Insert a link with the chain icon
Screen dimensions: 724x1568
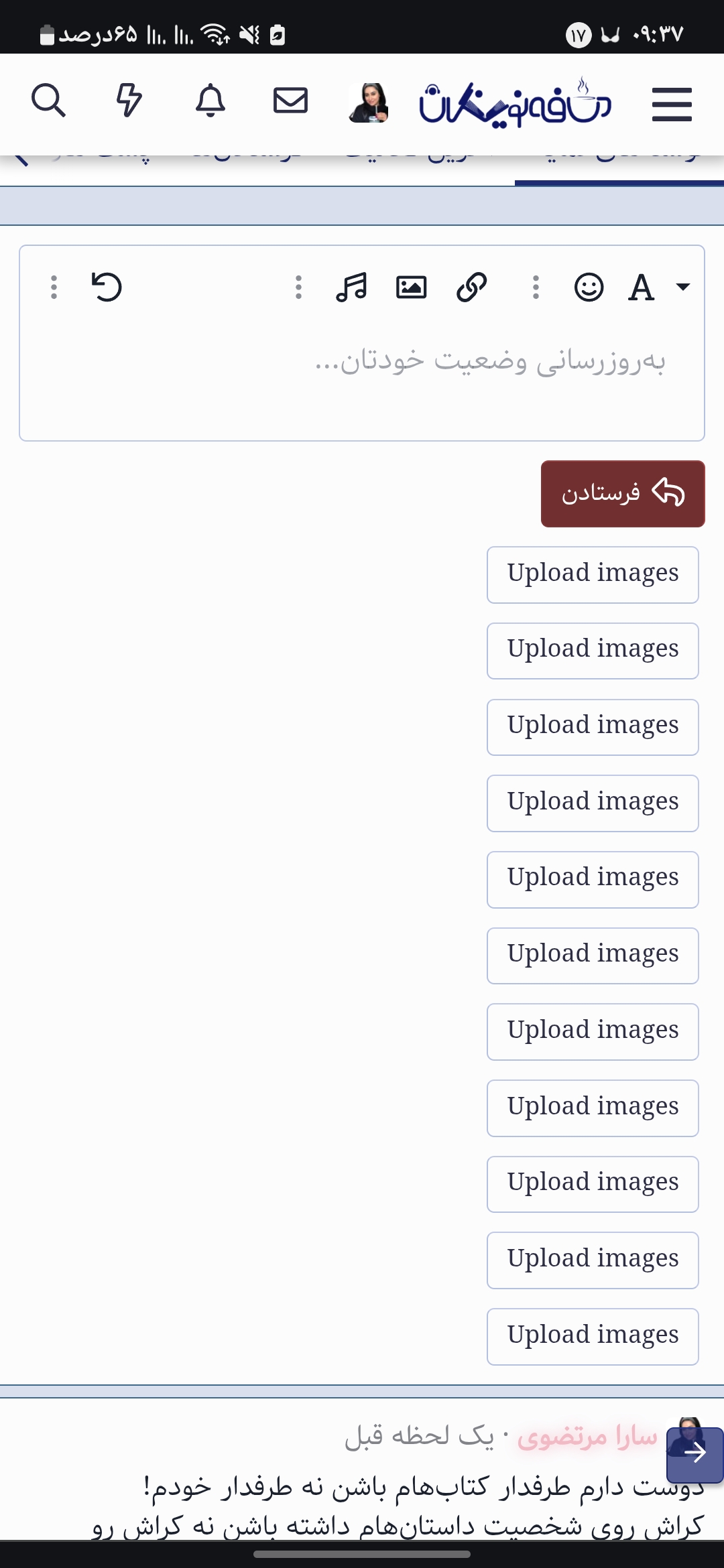[471, 287]
